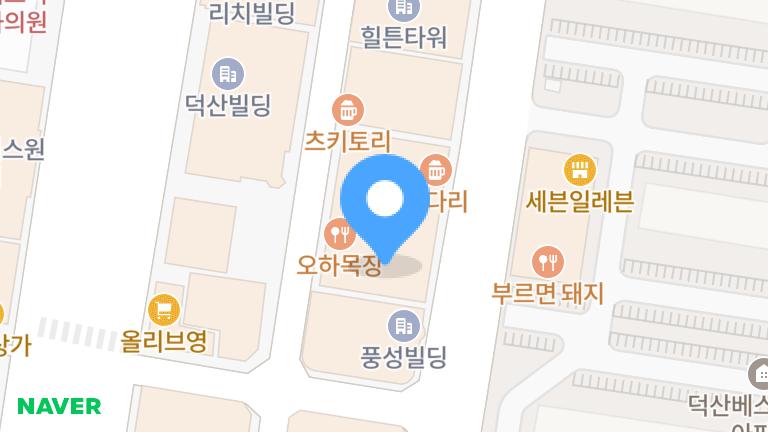Select the 츠키토리 pub marker
The width and height of the screenshot is (768, 432).
[347, 108]
